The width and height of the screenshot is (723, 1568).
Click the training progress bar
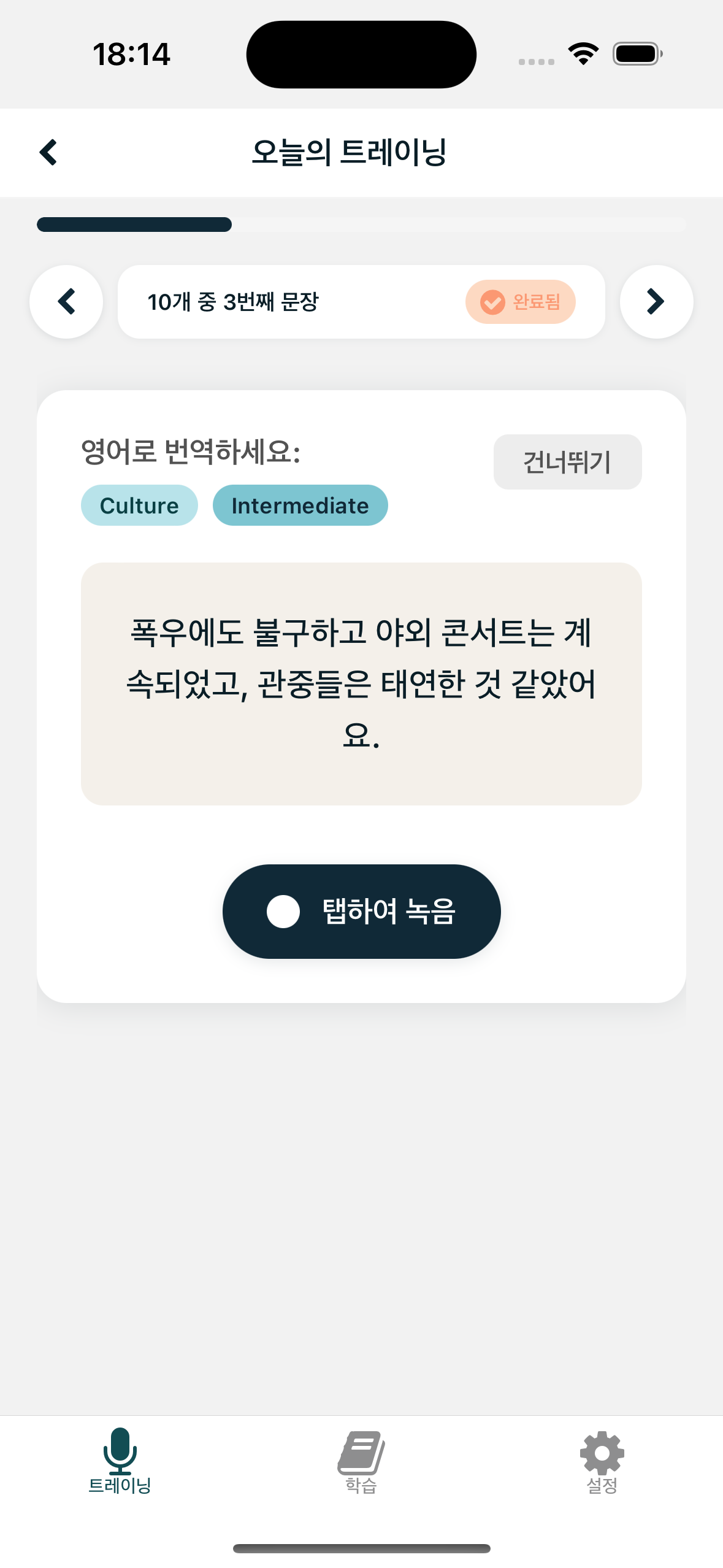point(361,225)
